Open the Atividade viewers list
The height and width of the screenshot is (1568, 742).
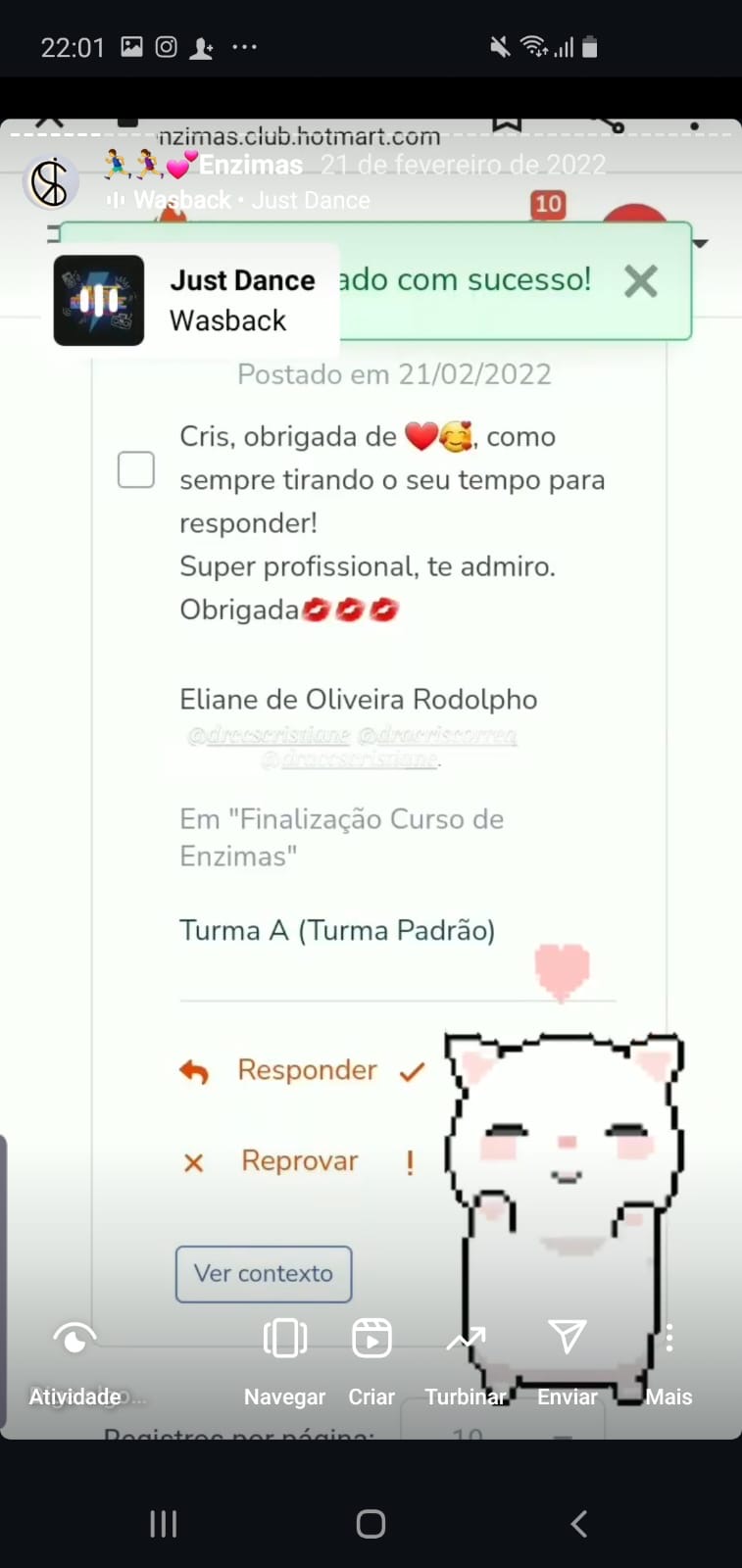click(74, 1357)
